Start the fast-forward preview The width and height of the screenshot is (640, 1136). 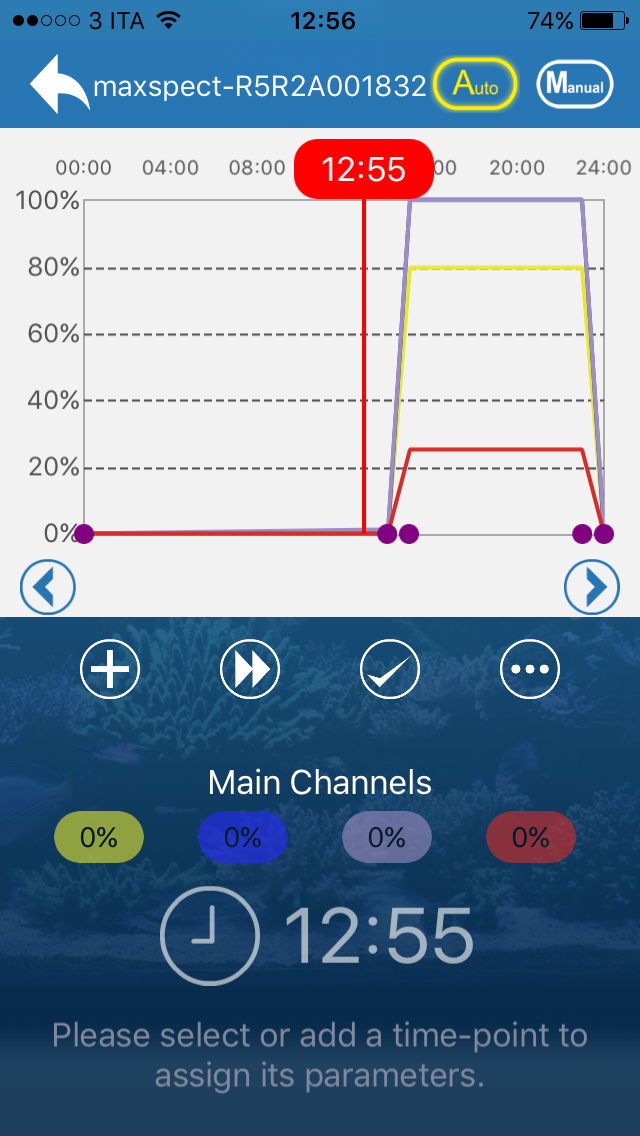tap(250, 669)
